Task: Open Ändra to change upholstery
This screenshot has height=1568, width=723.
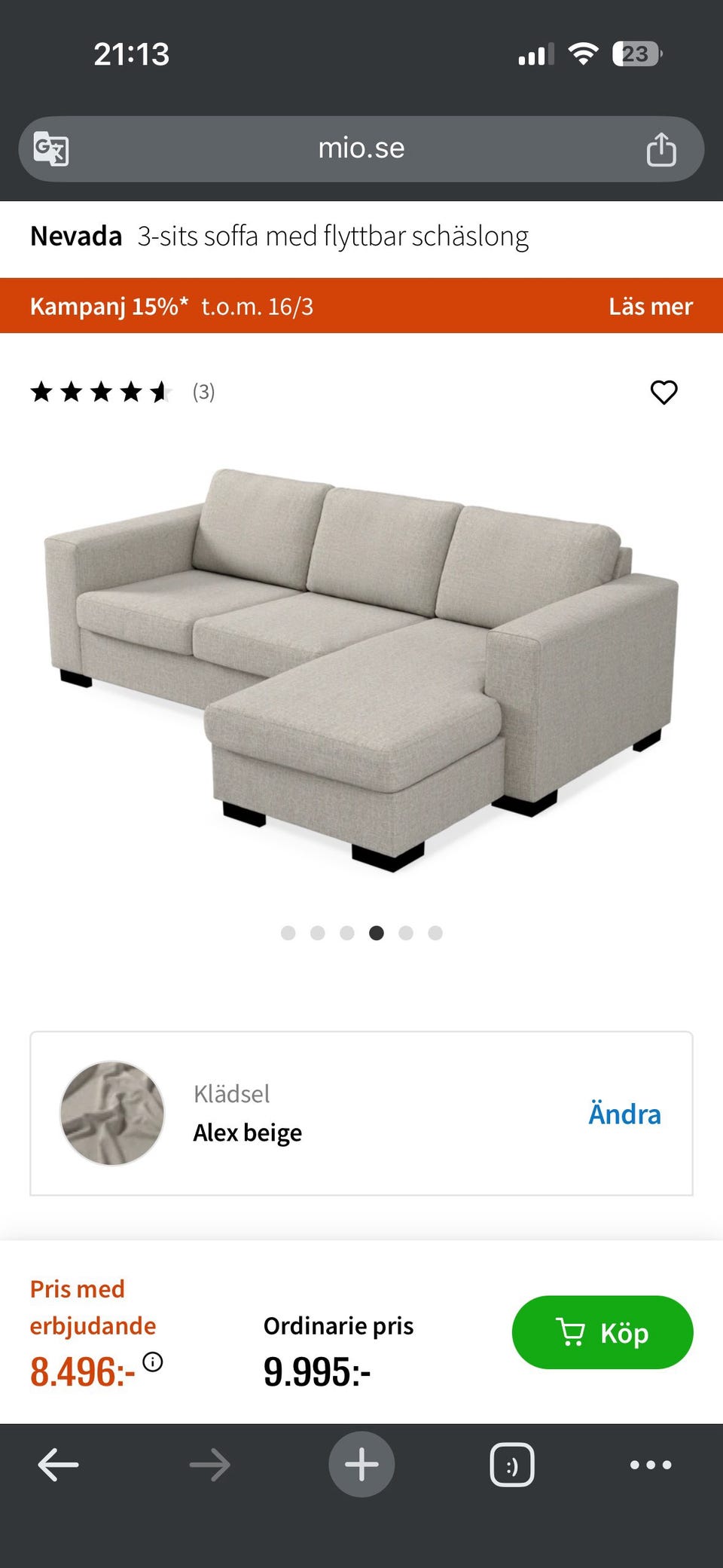Action: 624,1114
